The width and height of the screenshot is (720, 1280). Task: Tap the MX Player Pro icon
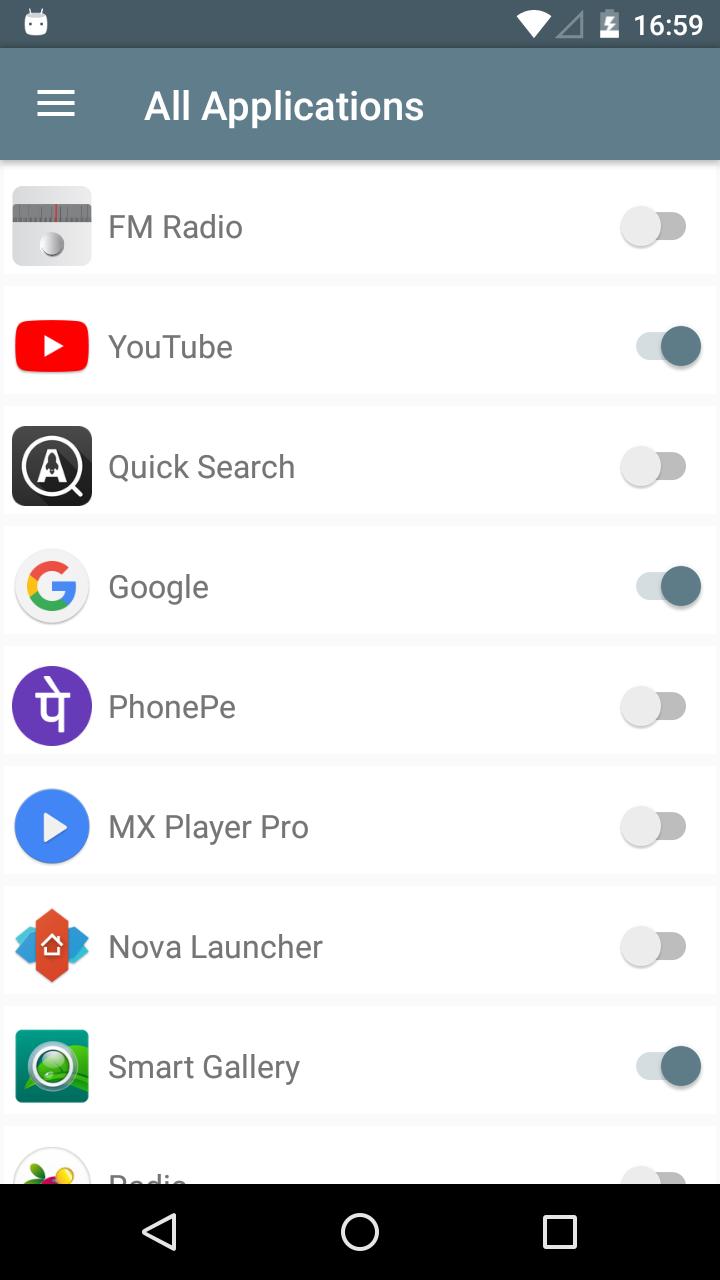[x=51, y=826]
